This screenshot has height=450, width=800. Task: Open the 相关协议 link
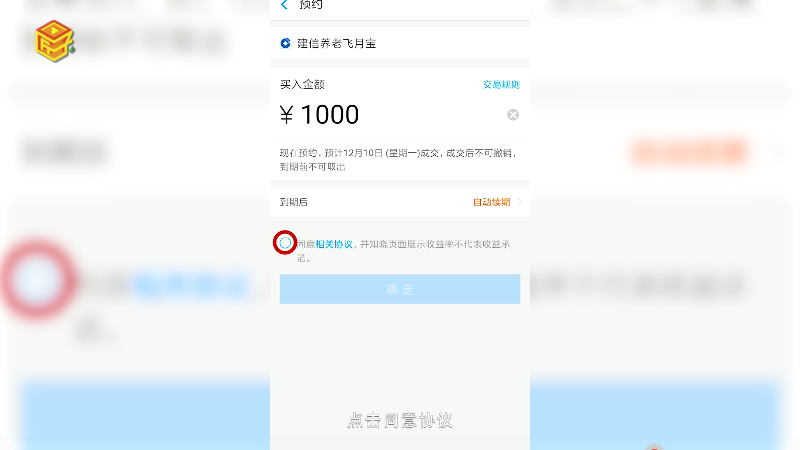click(334, 244)
